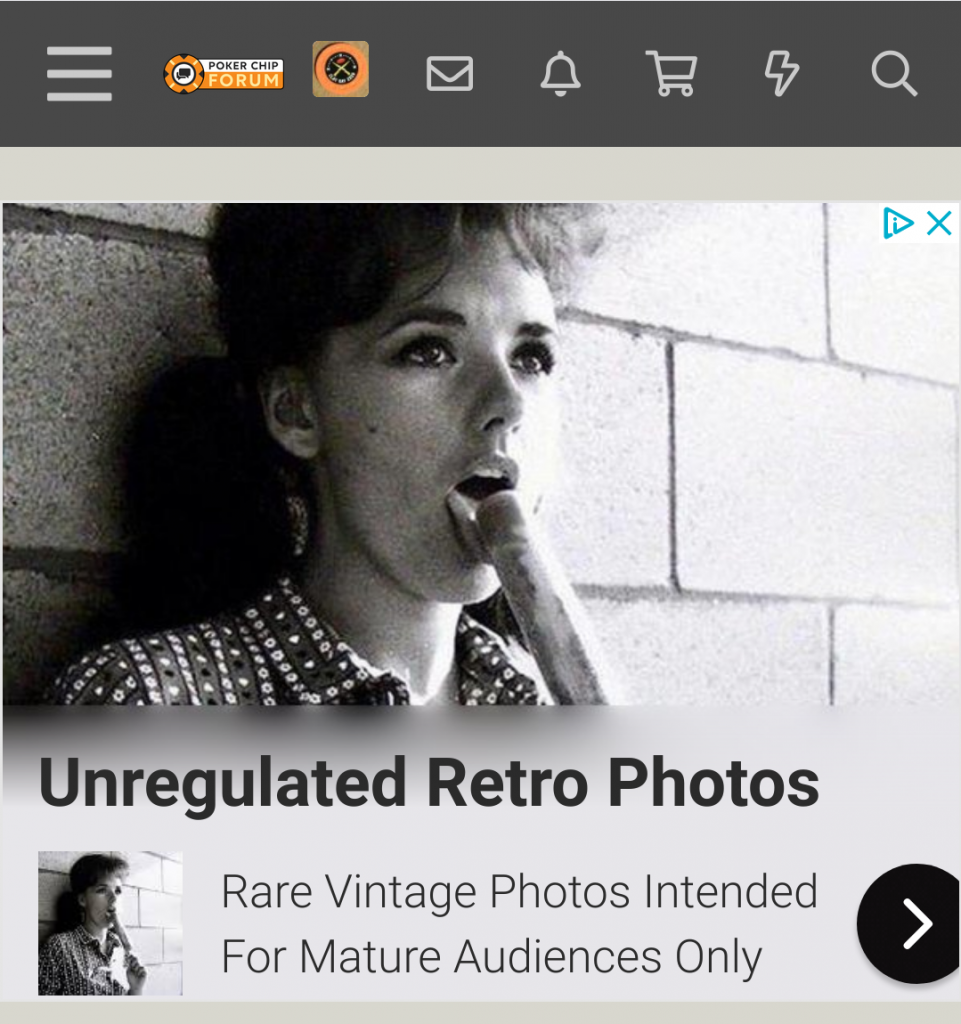
Task: Tap the AdChoices info icon
Action: pos(898,224)
